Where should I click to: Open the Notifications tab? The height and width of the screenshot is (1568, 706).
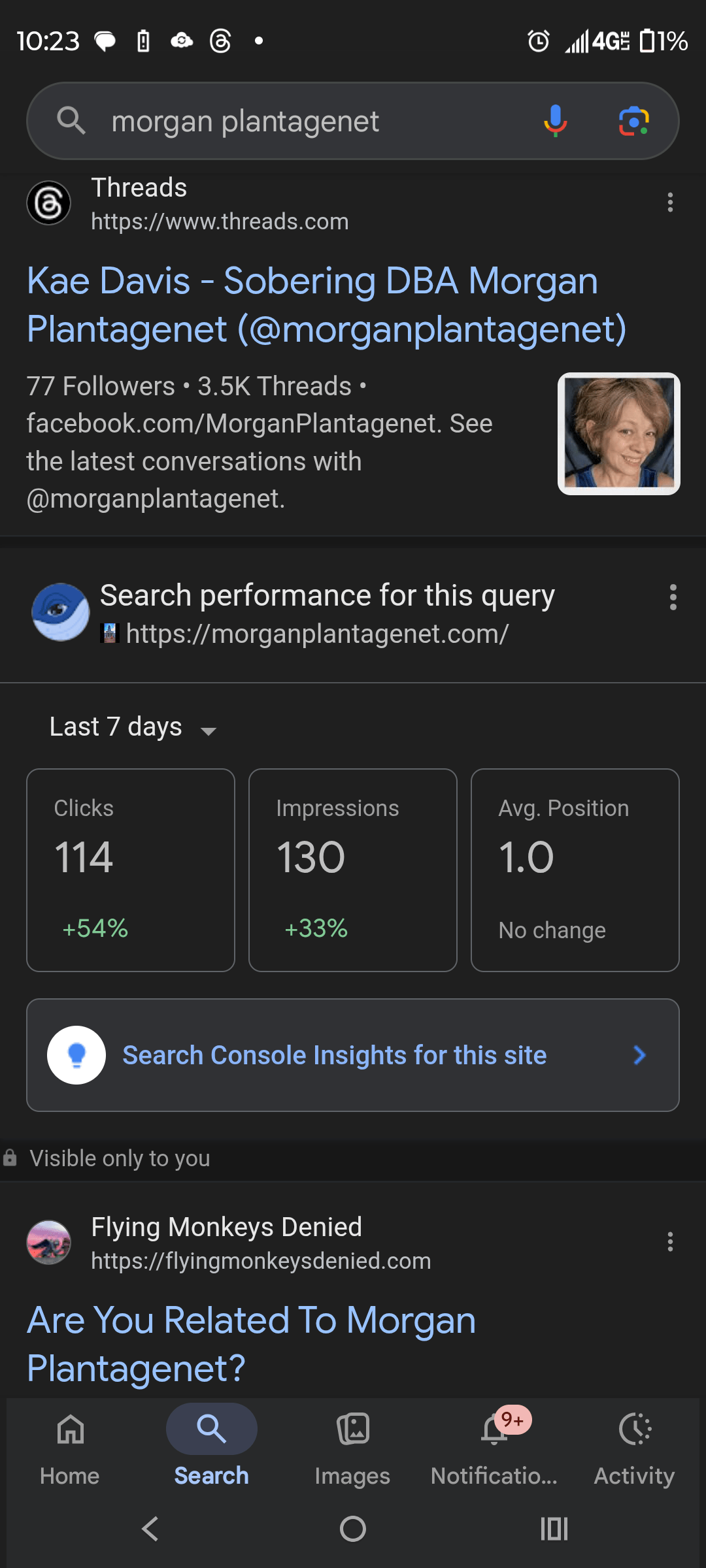point(494,1445)
